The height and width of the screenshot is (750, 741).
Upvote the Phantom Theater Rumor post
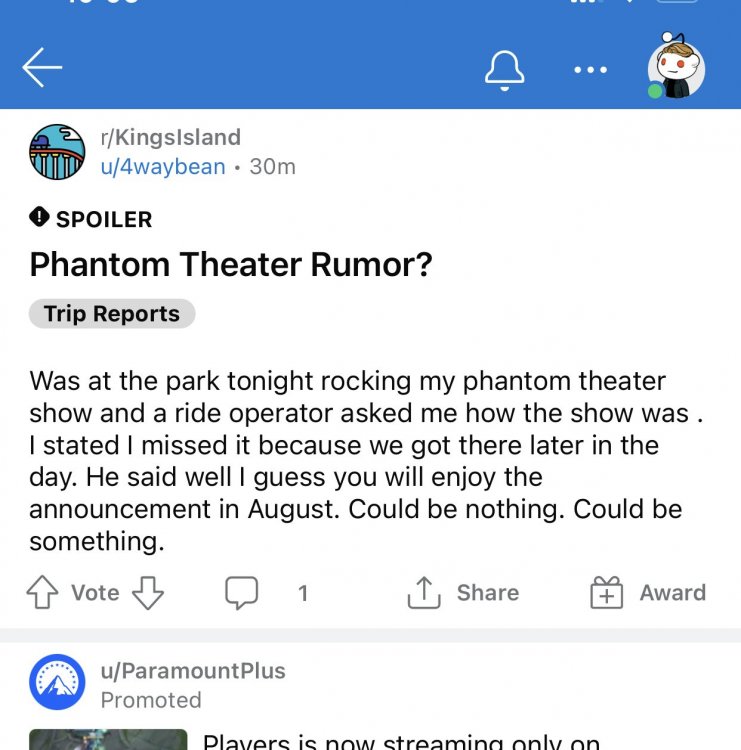coord(42,593)
